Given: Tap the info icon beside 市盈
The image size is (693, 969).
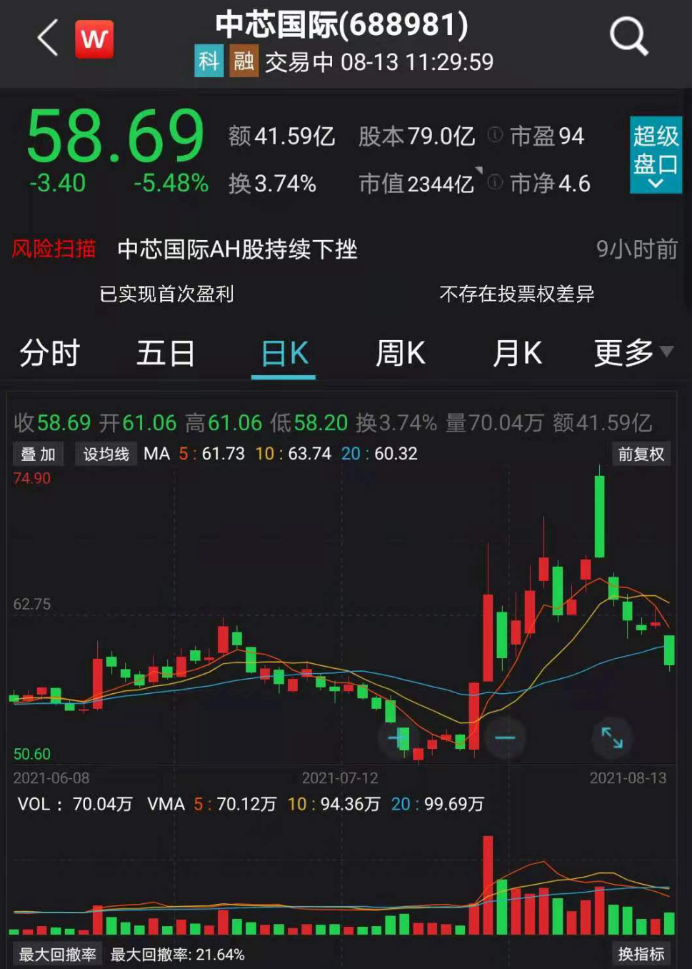Looking at the screenshot, I should coord(495,136).
